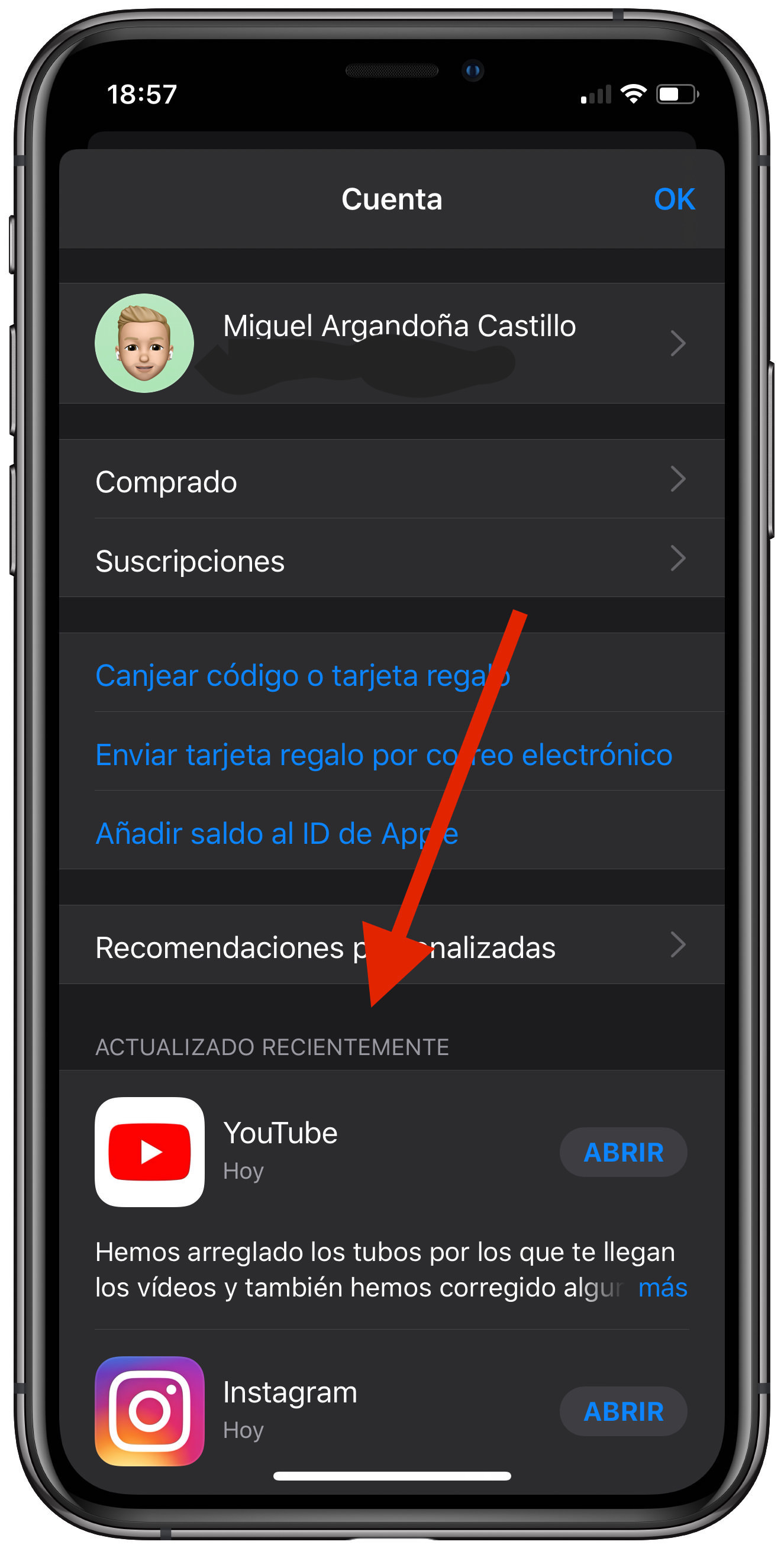Select Añadir saldo al ID de Apple

click(276, 833)
